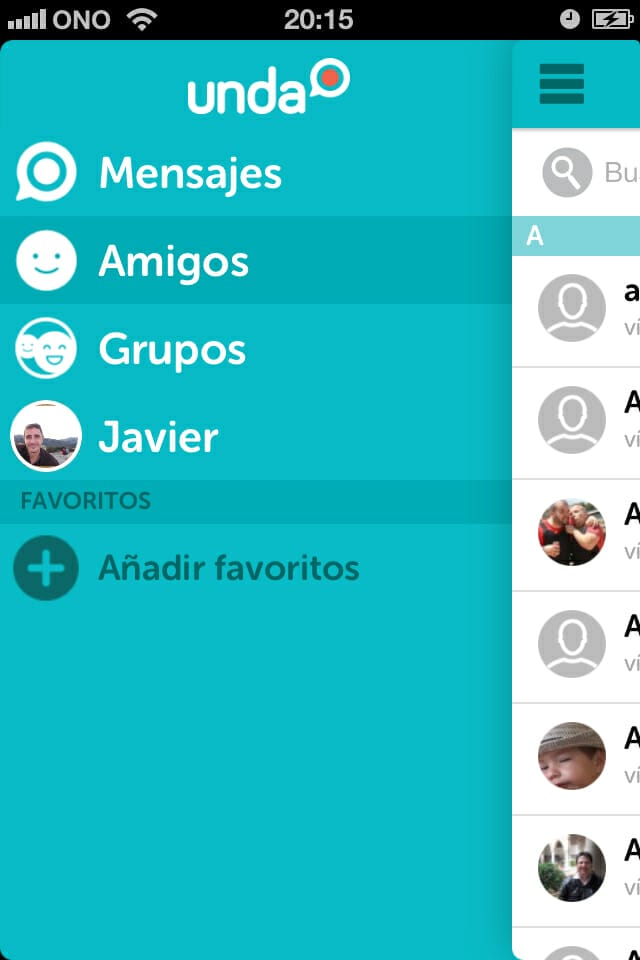
Task: Close the drawer with the hamburger icon
Action: [561, 84]
